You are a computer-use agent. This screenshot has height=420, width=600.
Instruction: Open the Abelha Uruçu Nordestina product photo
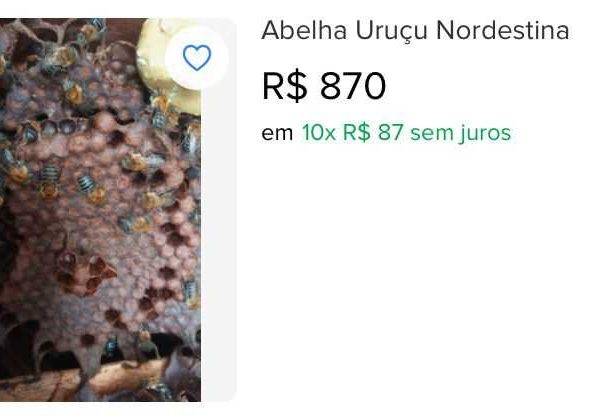coord(100,230)
